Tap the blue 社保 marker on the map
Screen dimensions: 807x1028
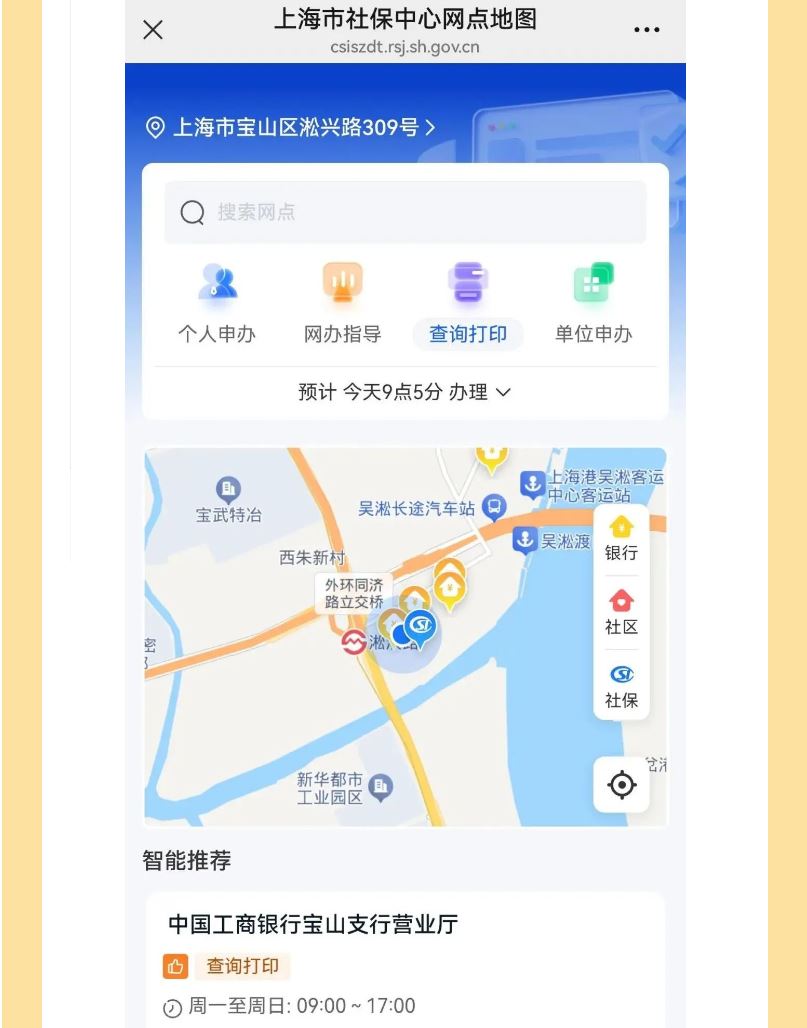click(x=421, y=627)
